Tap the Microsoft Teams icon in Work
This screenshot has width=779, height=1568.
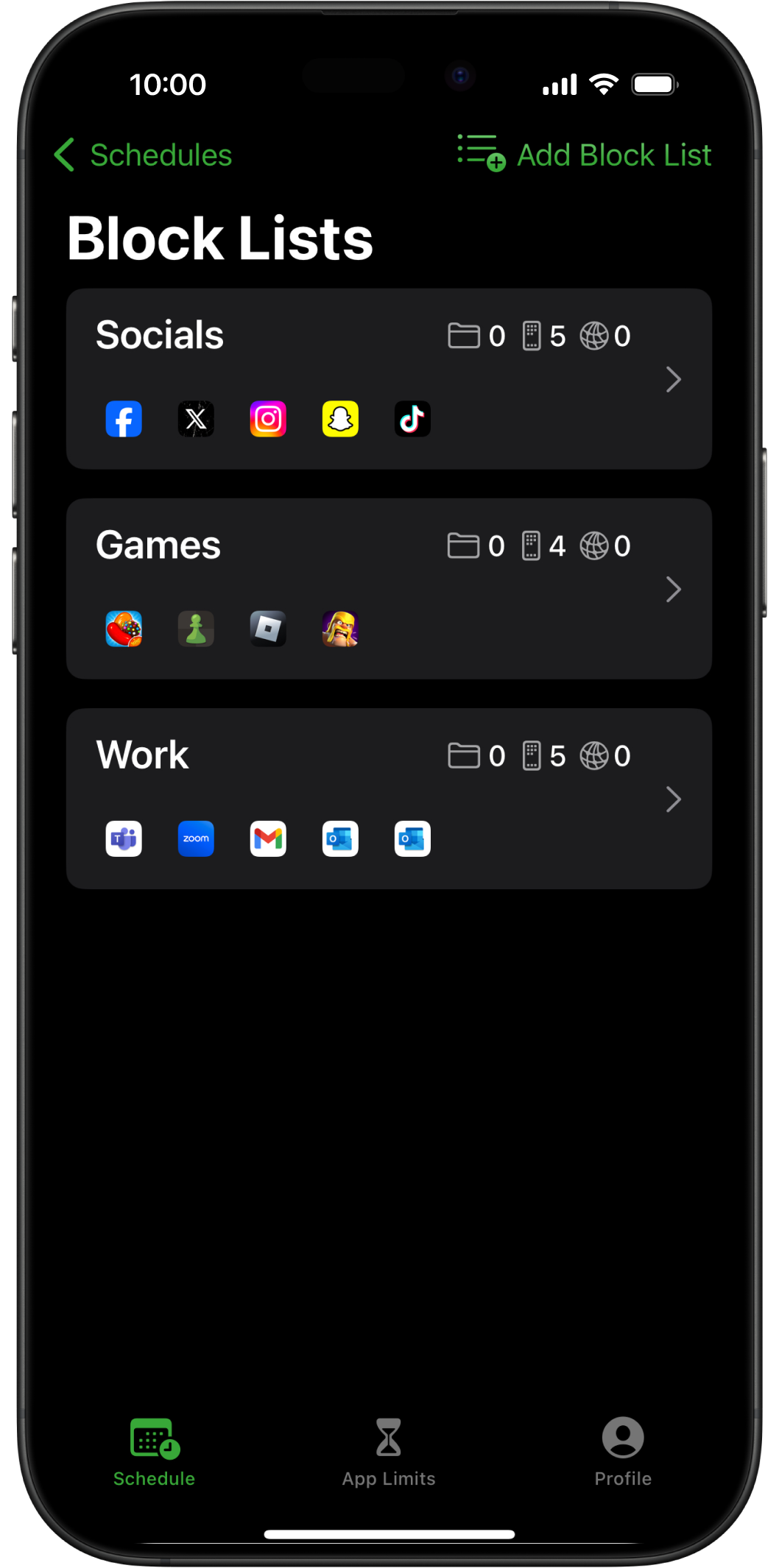pos(124,838)
